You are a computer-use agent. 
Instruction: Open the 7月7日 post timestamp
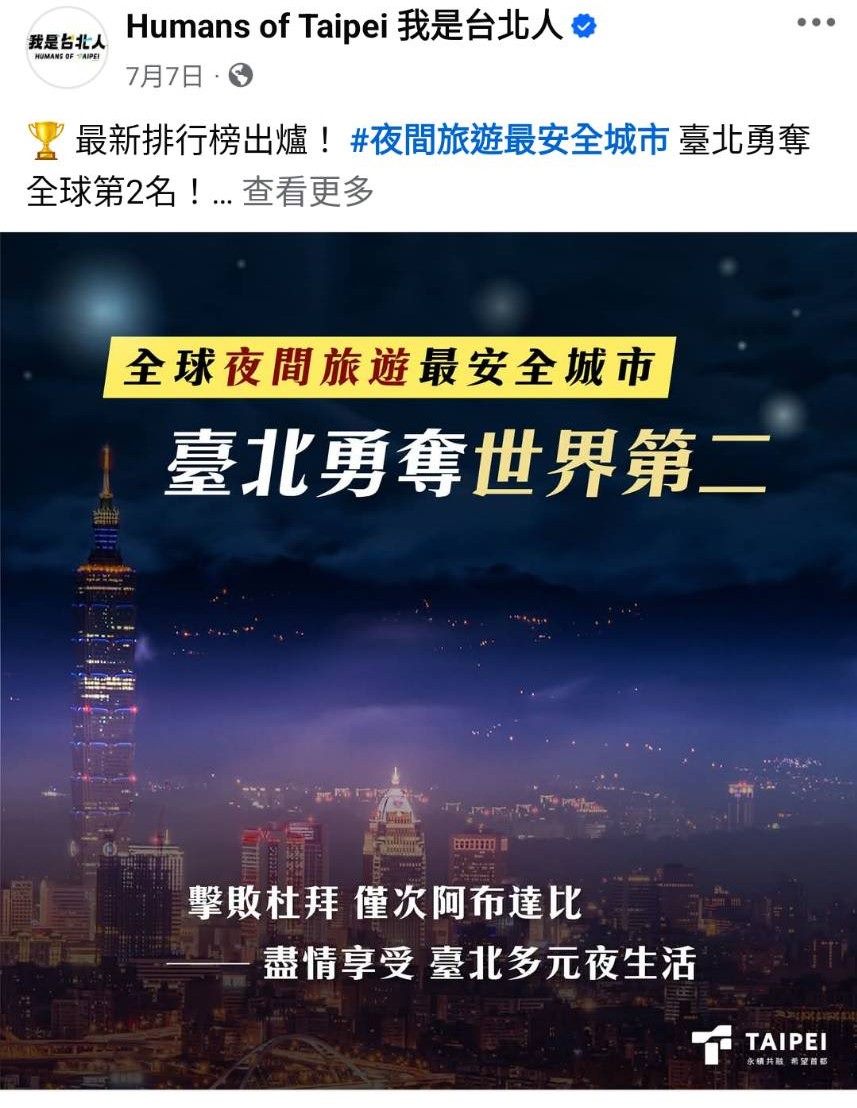tap(165, 75)
